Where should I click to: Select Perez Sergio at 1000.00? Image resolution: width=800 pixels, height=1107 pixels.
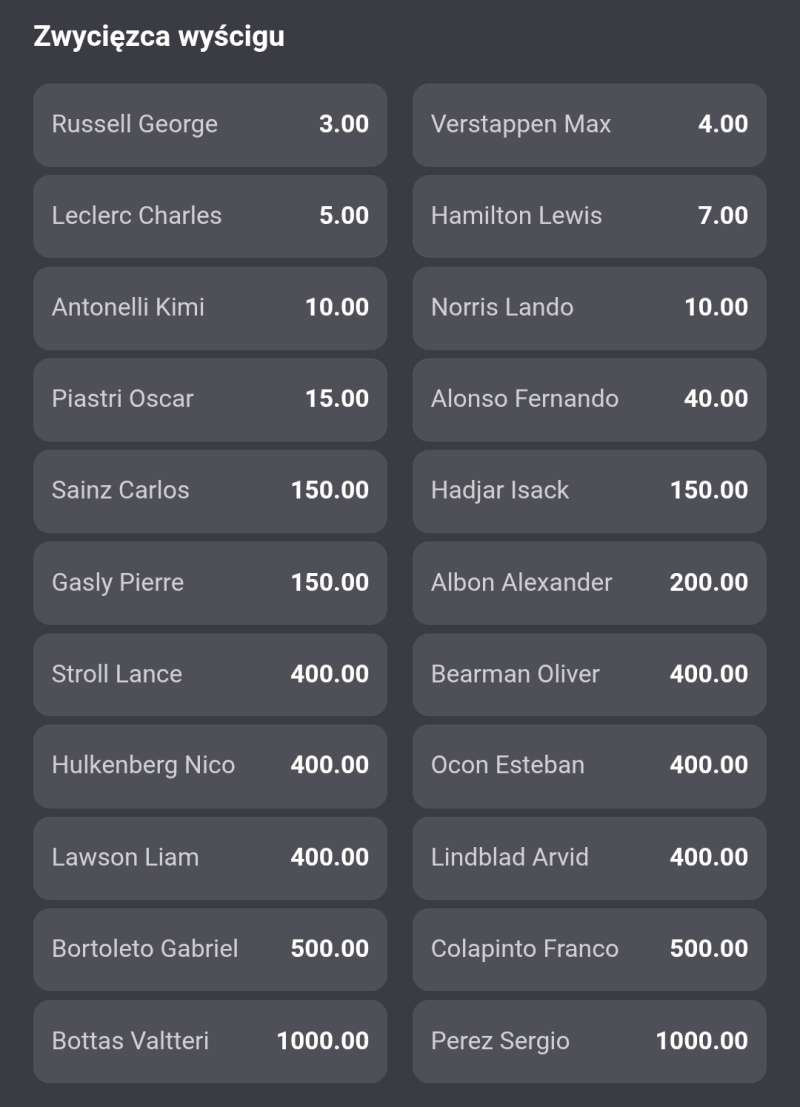pos(589,1041)
